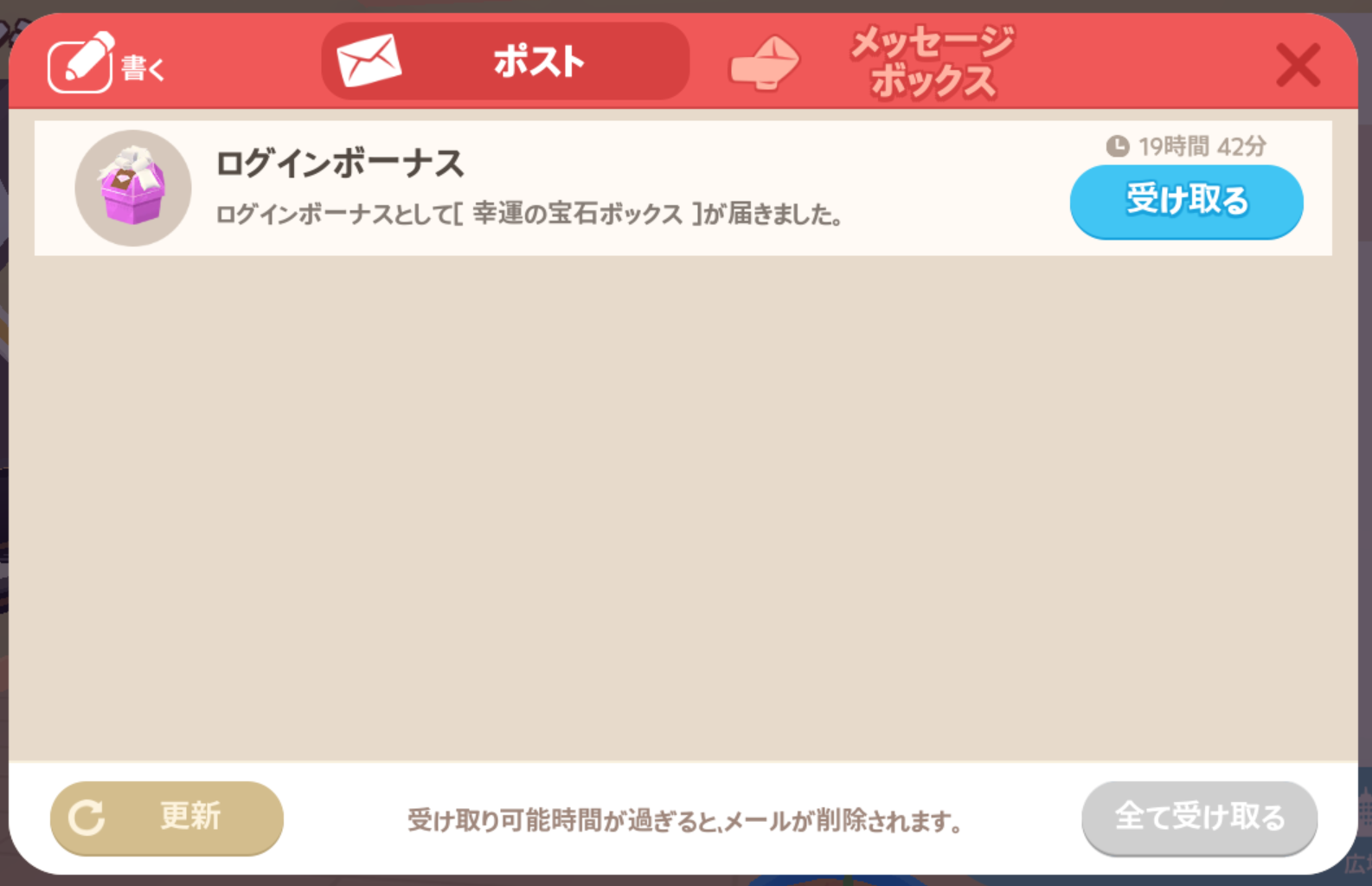This screenshot has width=1372, height=886.
Task: Tap 全て受け取る to claim all
Action: tap(1198, 817)
